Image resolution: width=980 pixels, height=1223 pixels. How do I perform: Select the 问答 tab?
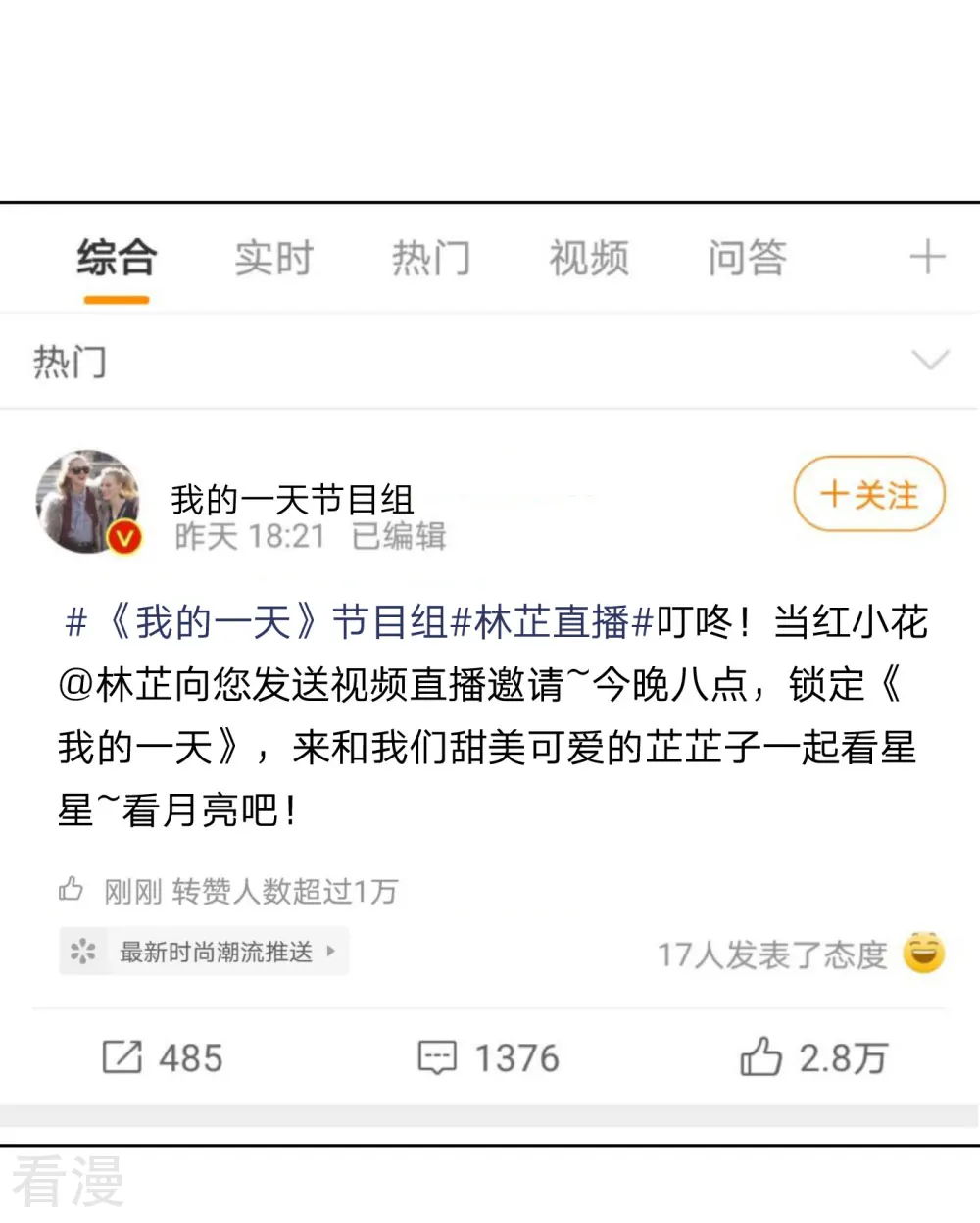[x=747, y=259]
